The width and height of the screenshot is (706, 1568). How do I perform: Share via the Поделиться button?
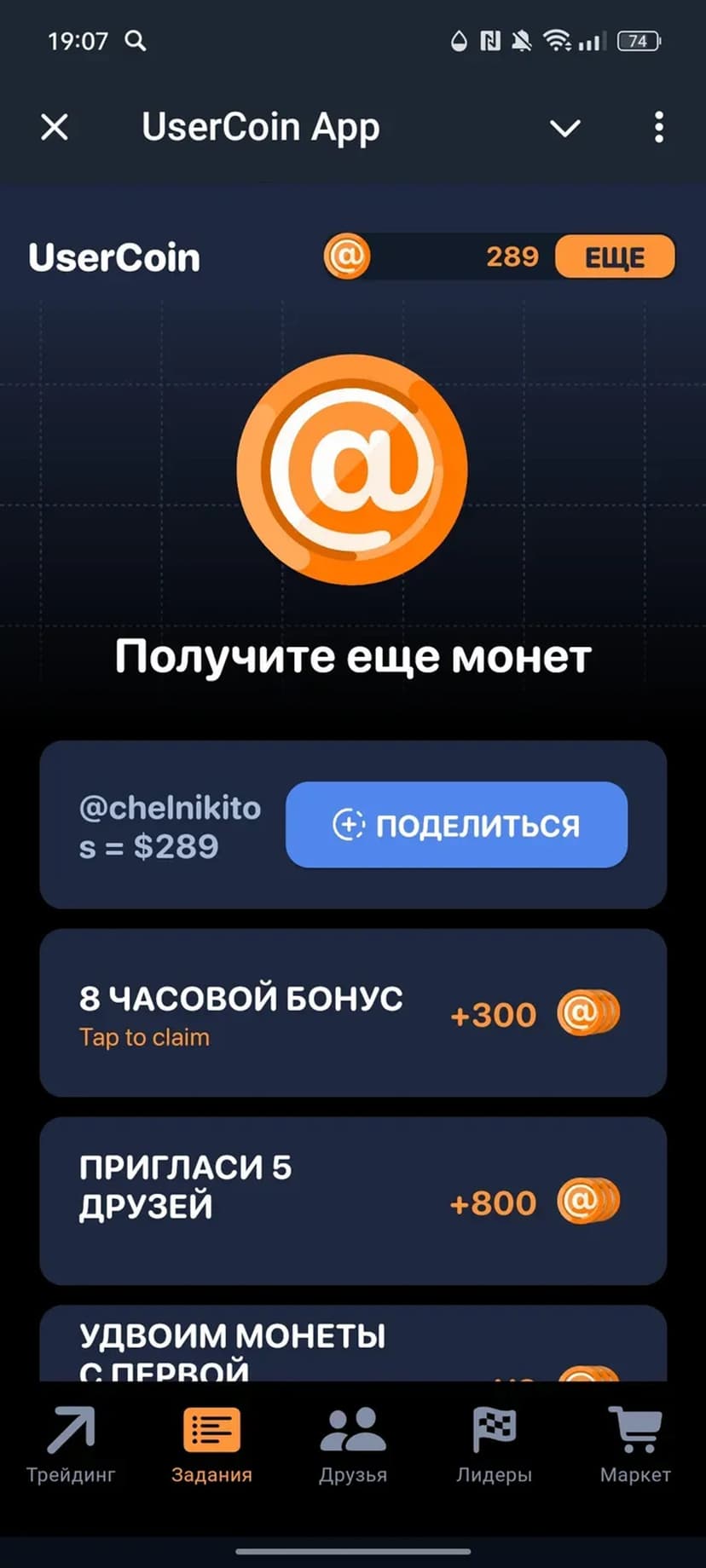[x=456, y=825]
